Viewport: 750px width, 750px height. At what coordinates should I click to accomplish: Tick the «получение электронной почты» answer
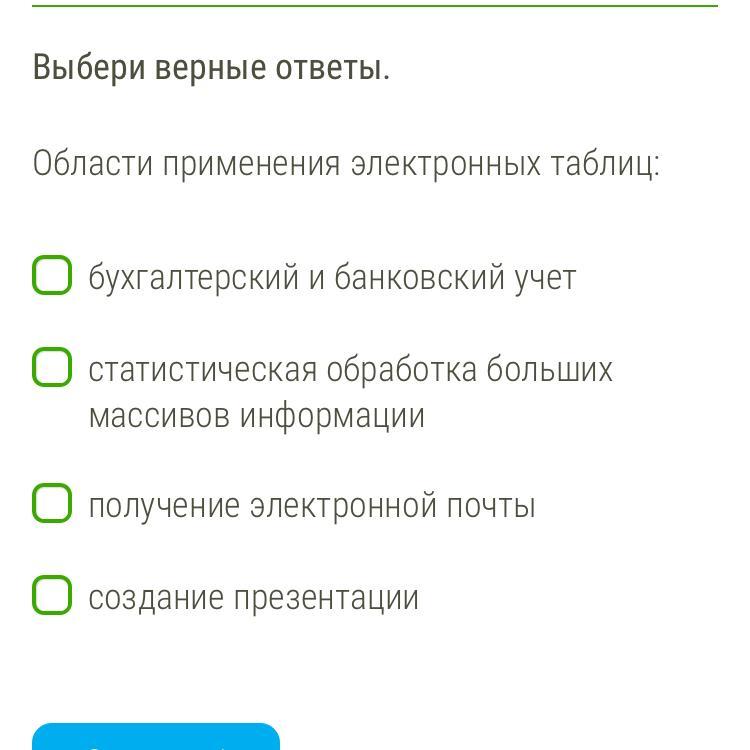tap(52, 503)
